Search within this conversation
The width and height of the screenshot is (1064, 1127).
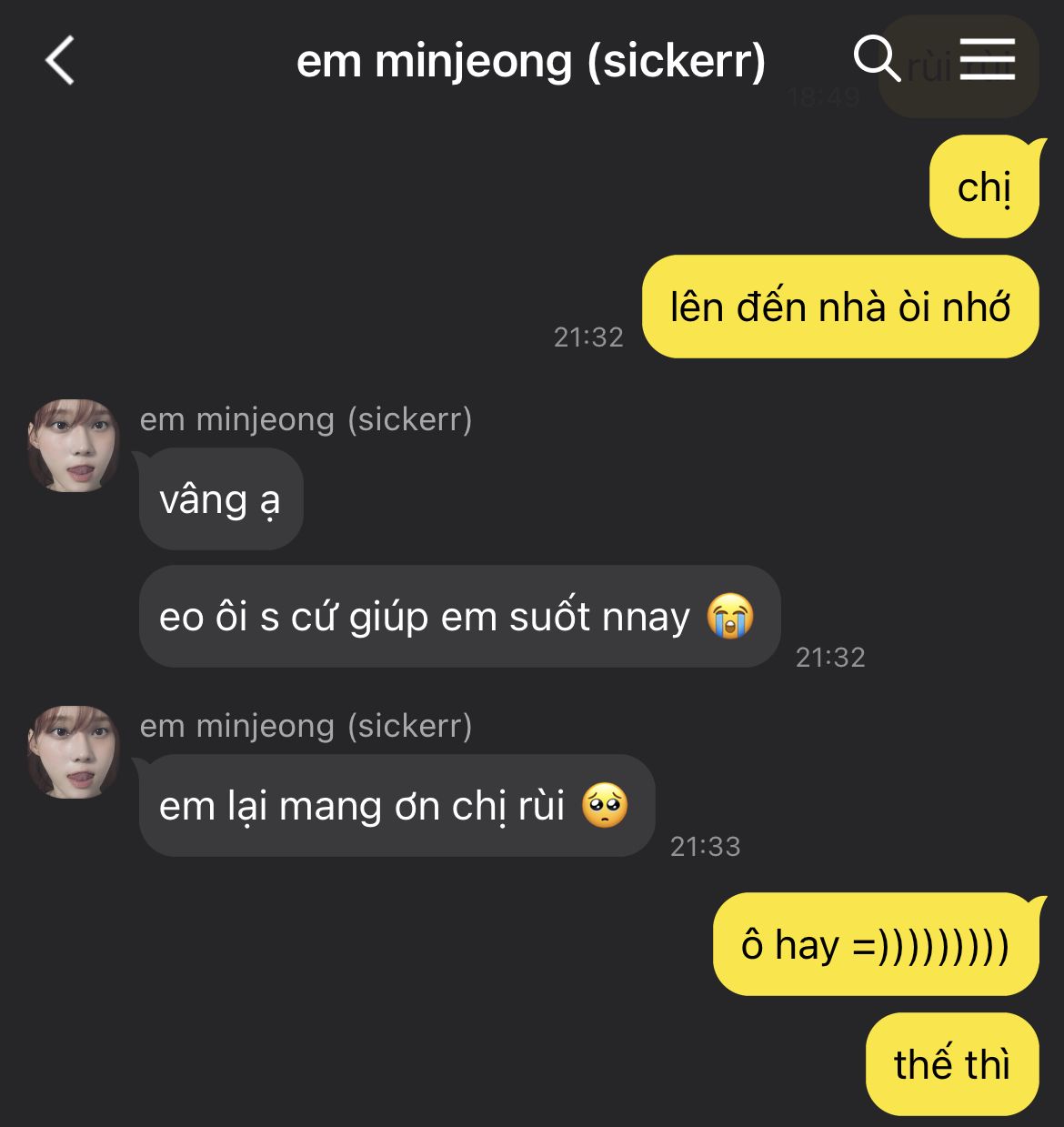click(x=876, y=59)
